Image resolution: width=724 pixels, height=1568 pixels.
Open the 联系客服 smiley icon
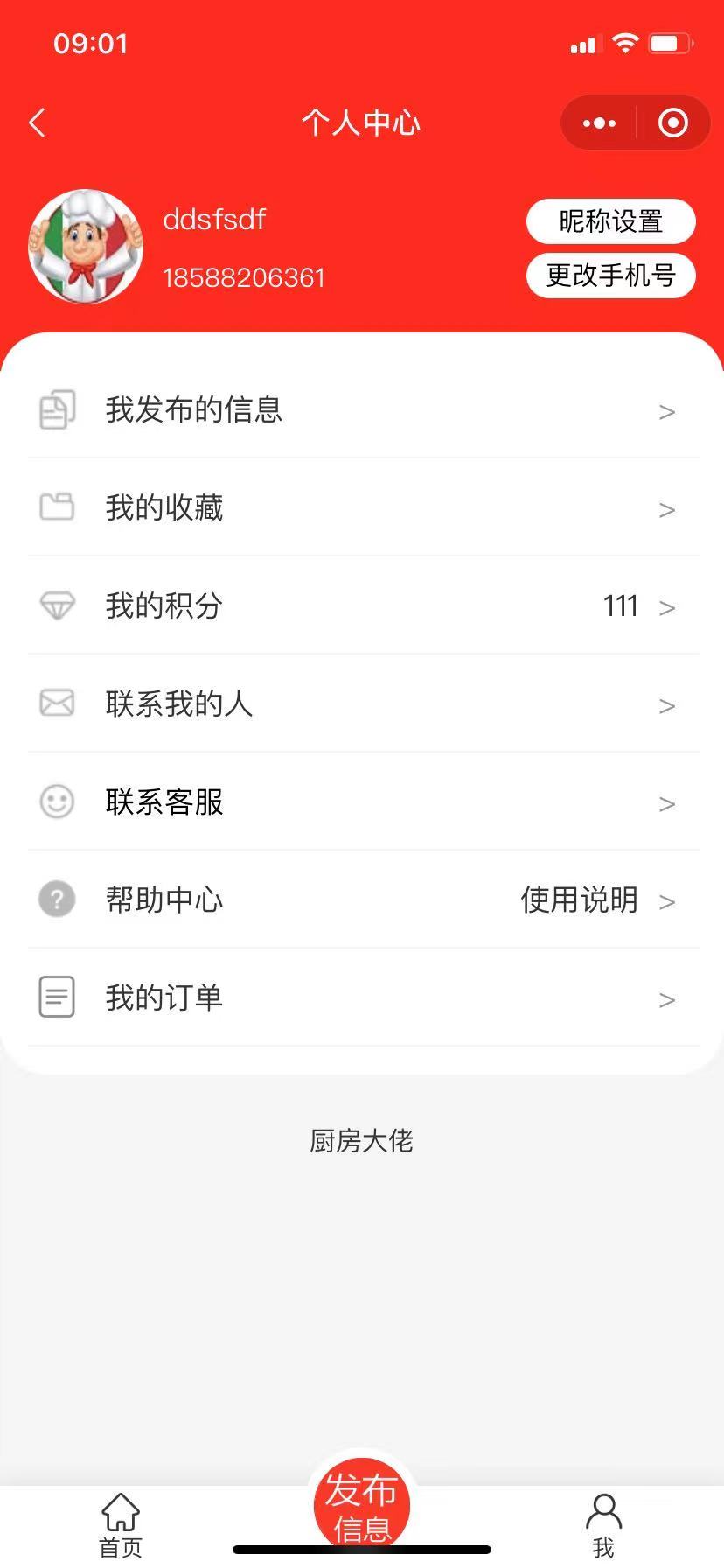point(57,801)
